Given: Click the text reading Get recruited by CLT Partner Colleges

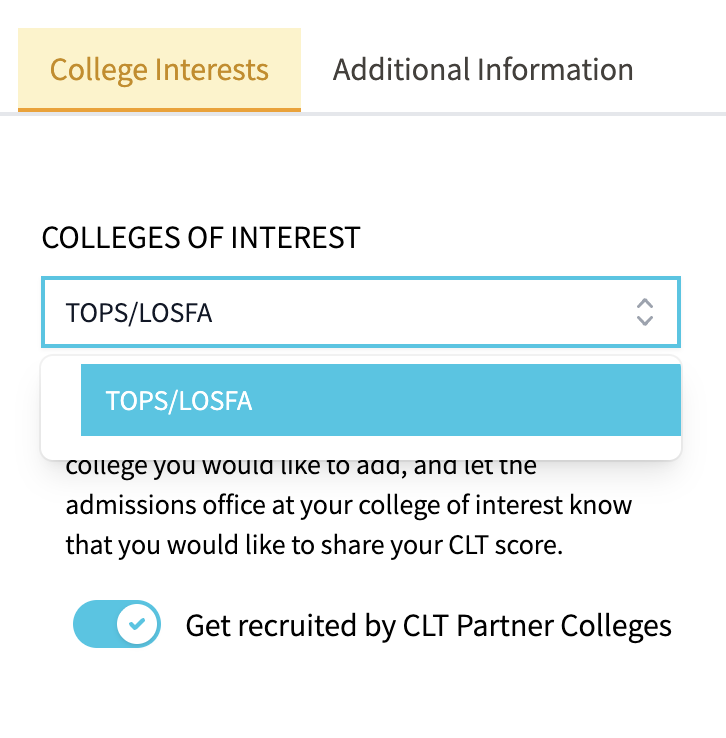Looking at the screenshot, I should point(428,624).
